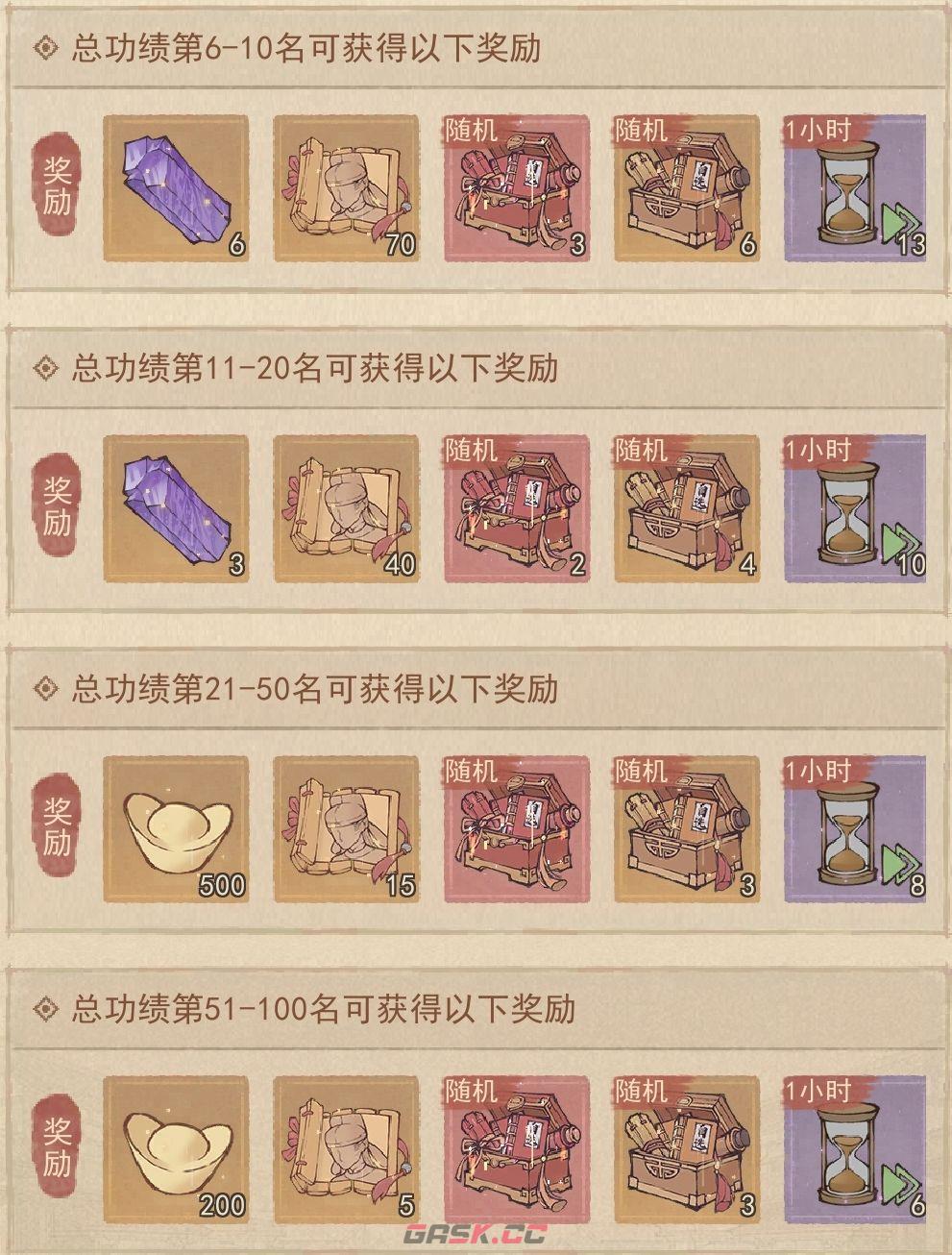Image resolution: width=952 pixels, height=1255 pixels.
Task: Open purple crystal reward for rank 6-10
Action: [x=176, y=188]
